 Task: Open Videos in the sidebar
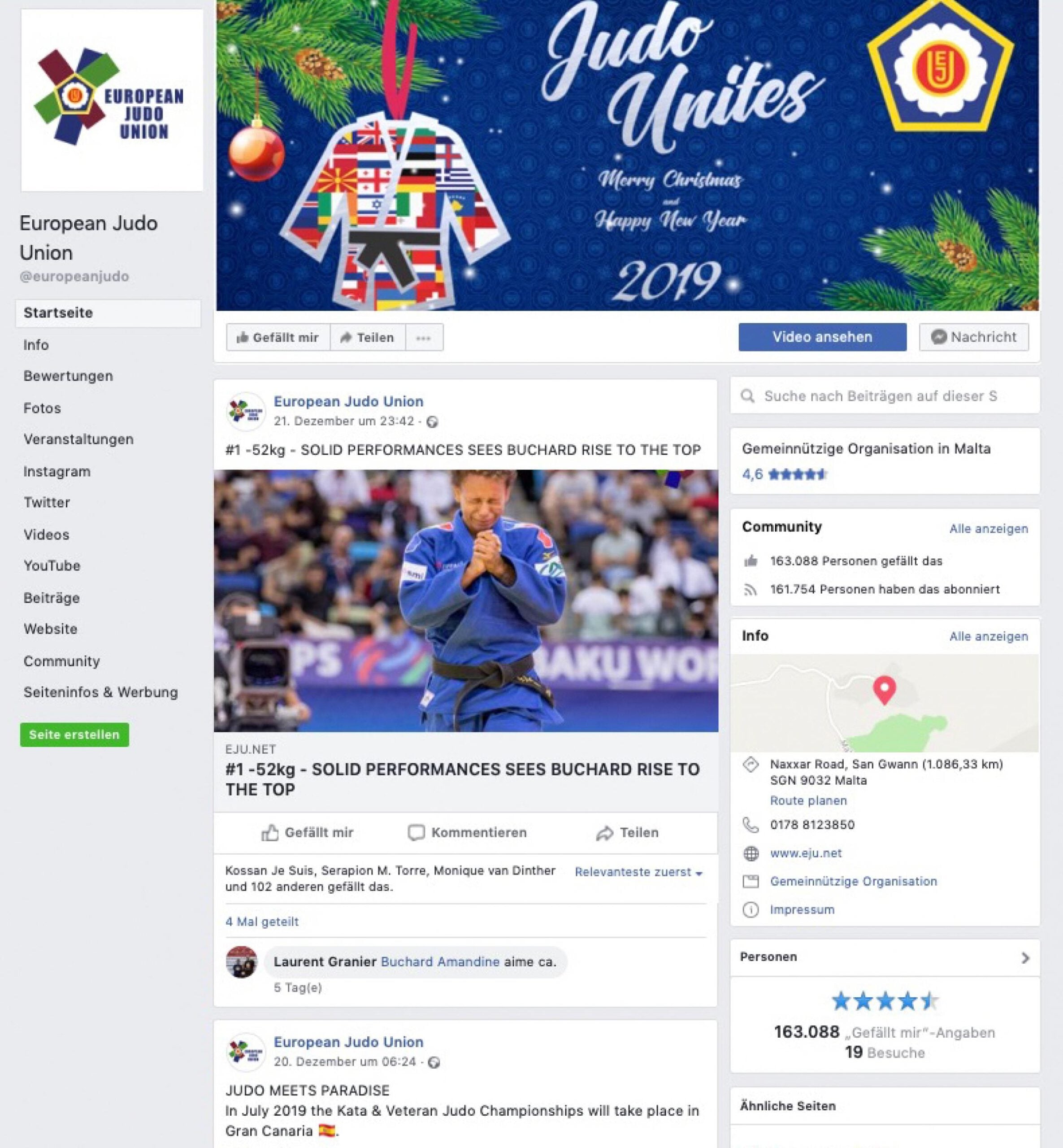click(46, 535)
